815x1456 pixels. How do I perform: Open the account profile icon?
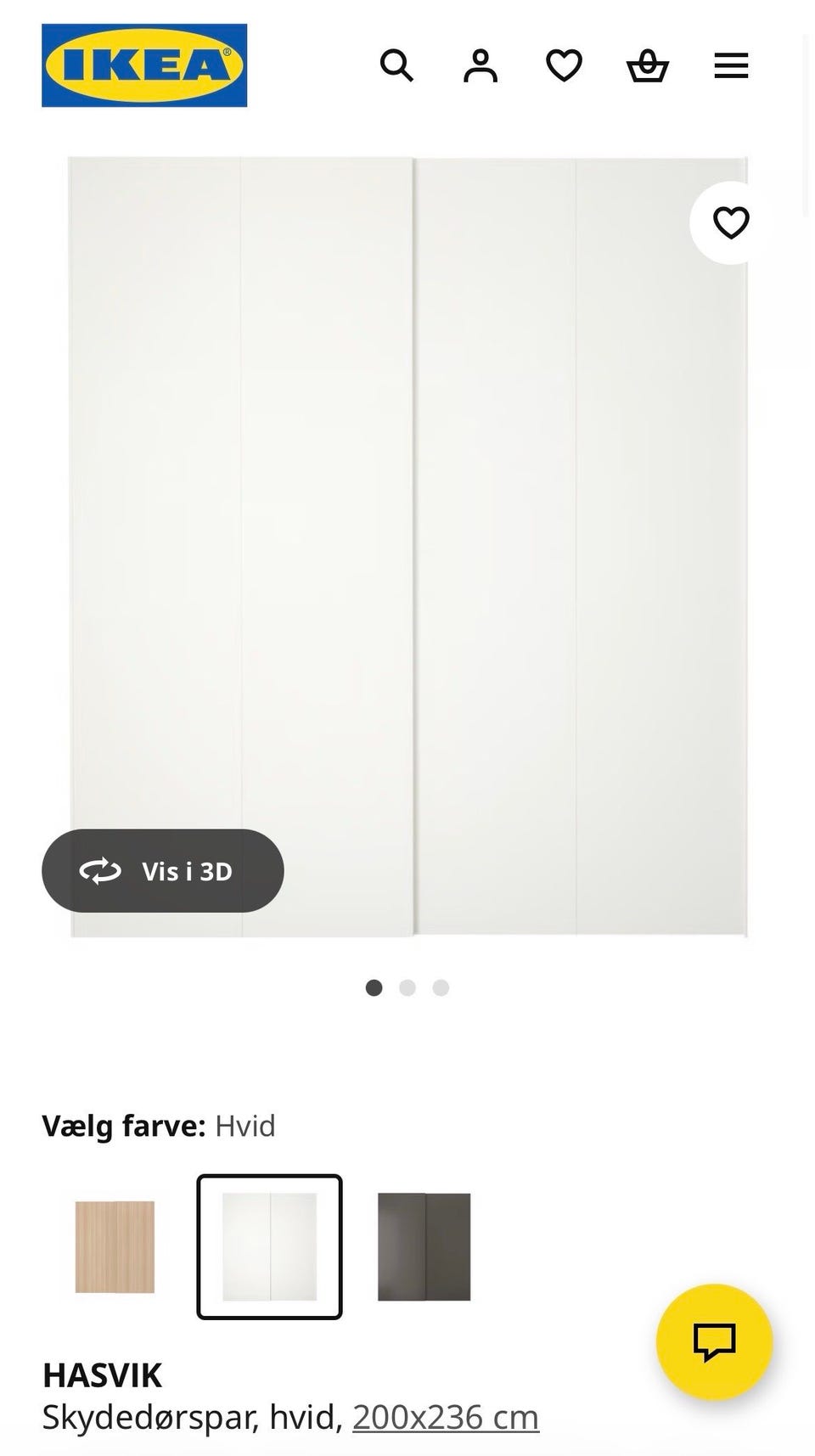[480, 65]
